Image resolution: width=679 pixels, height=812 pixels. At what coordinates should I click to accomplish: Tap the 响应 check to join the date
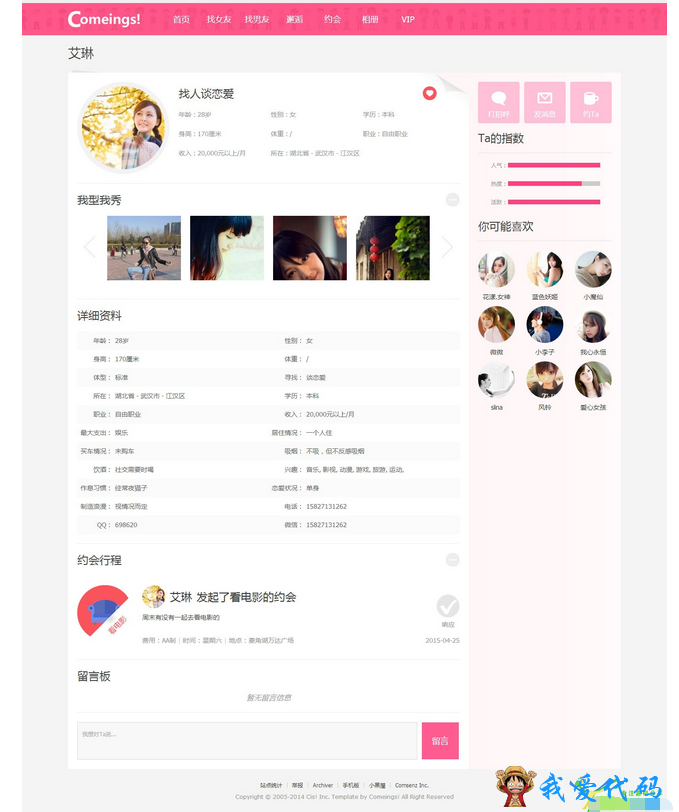click(448, 606)
